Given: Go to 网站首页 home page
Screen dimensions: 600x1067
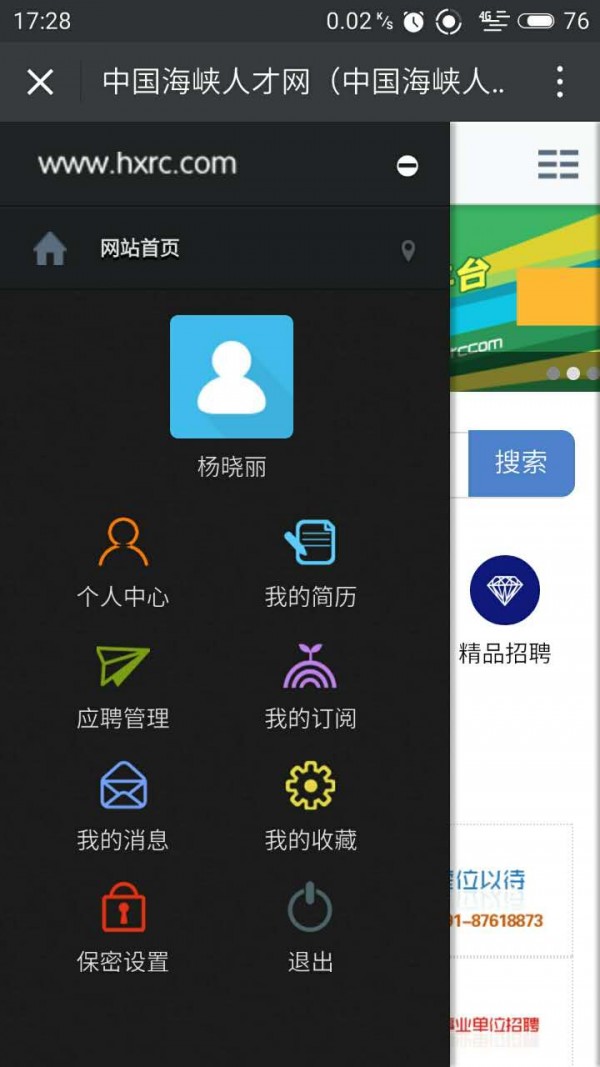Looking at the screenshot, I should tap(139, 249).
